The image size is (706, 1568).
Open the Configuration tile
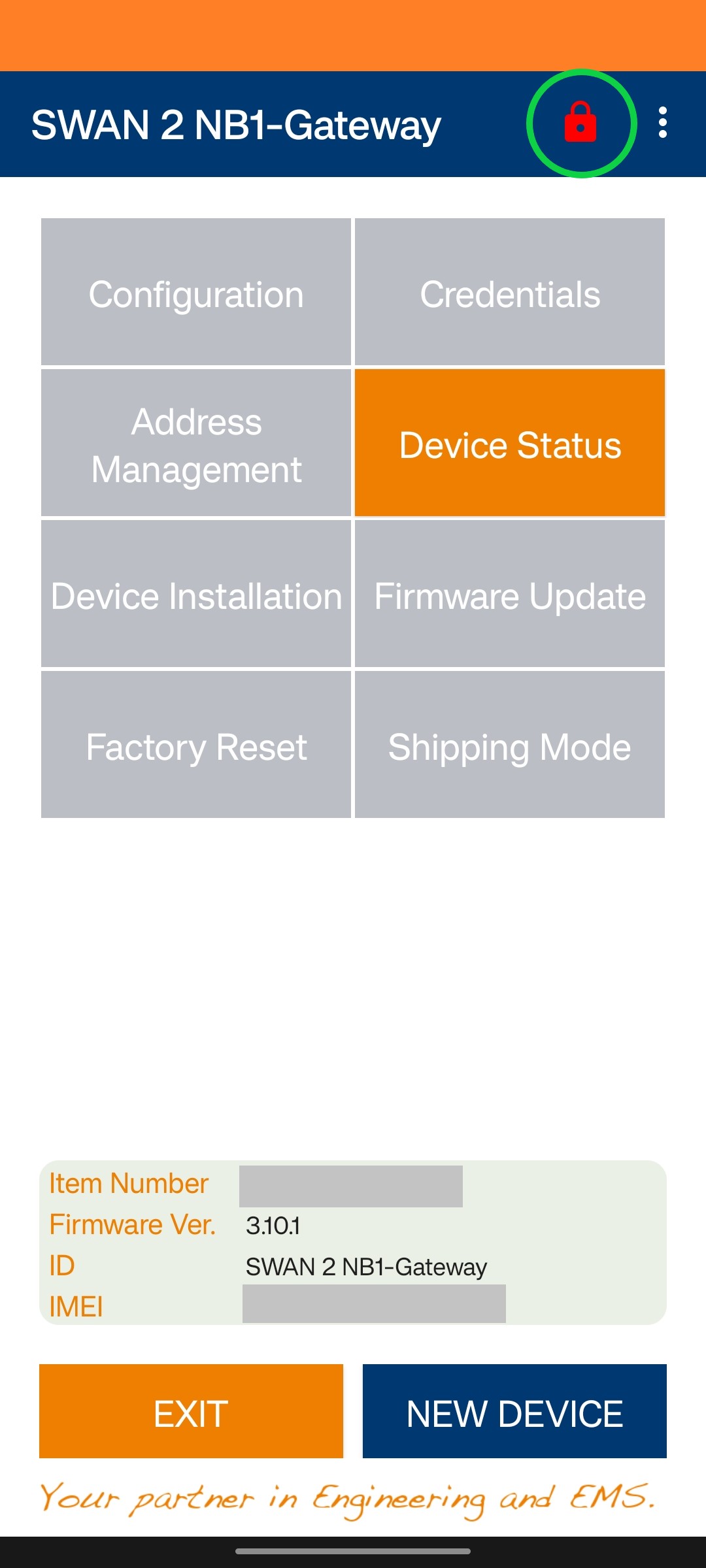tap(196, 292)
